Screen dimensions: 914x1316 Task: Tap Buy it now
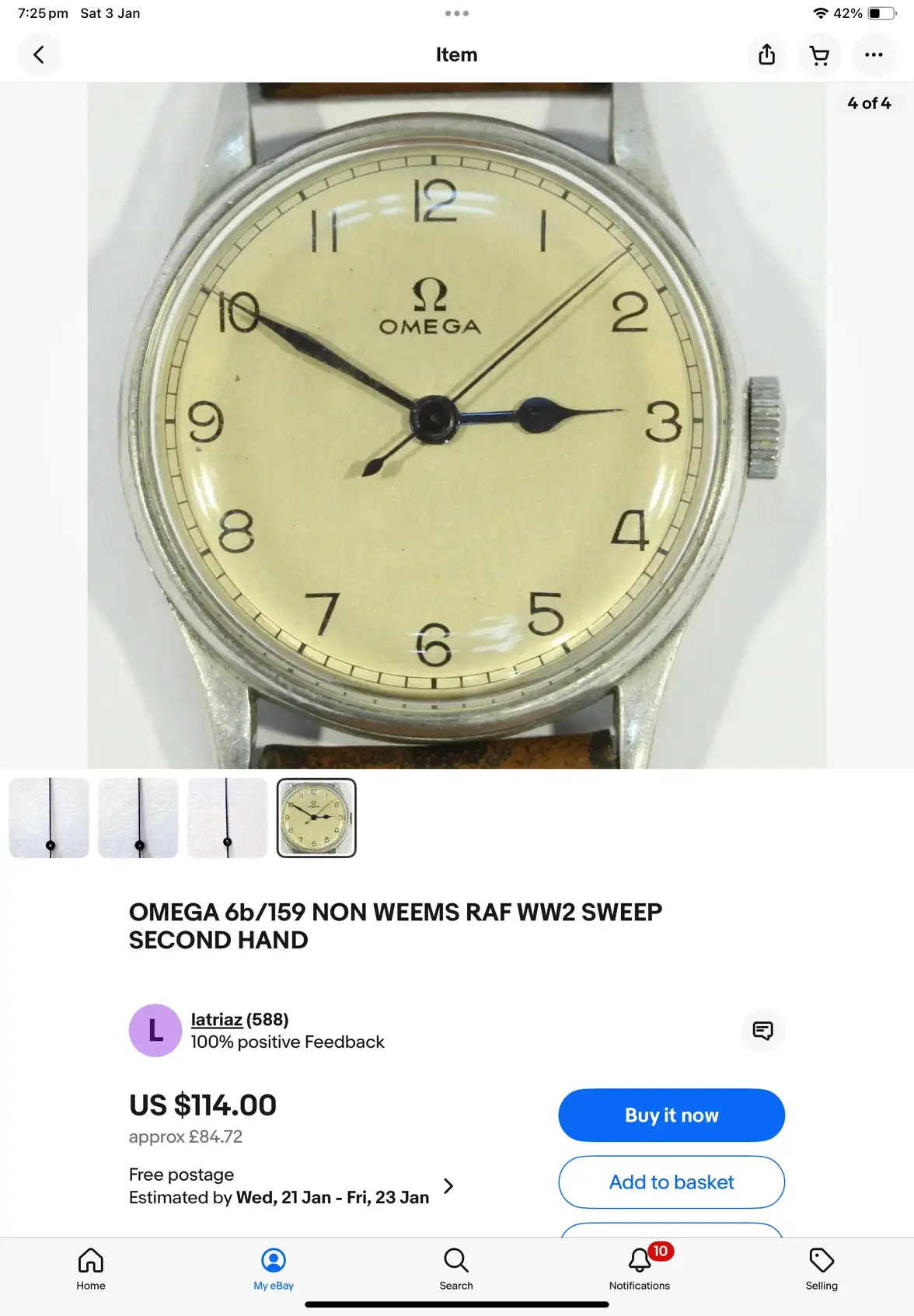point(672,1115)
